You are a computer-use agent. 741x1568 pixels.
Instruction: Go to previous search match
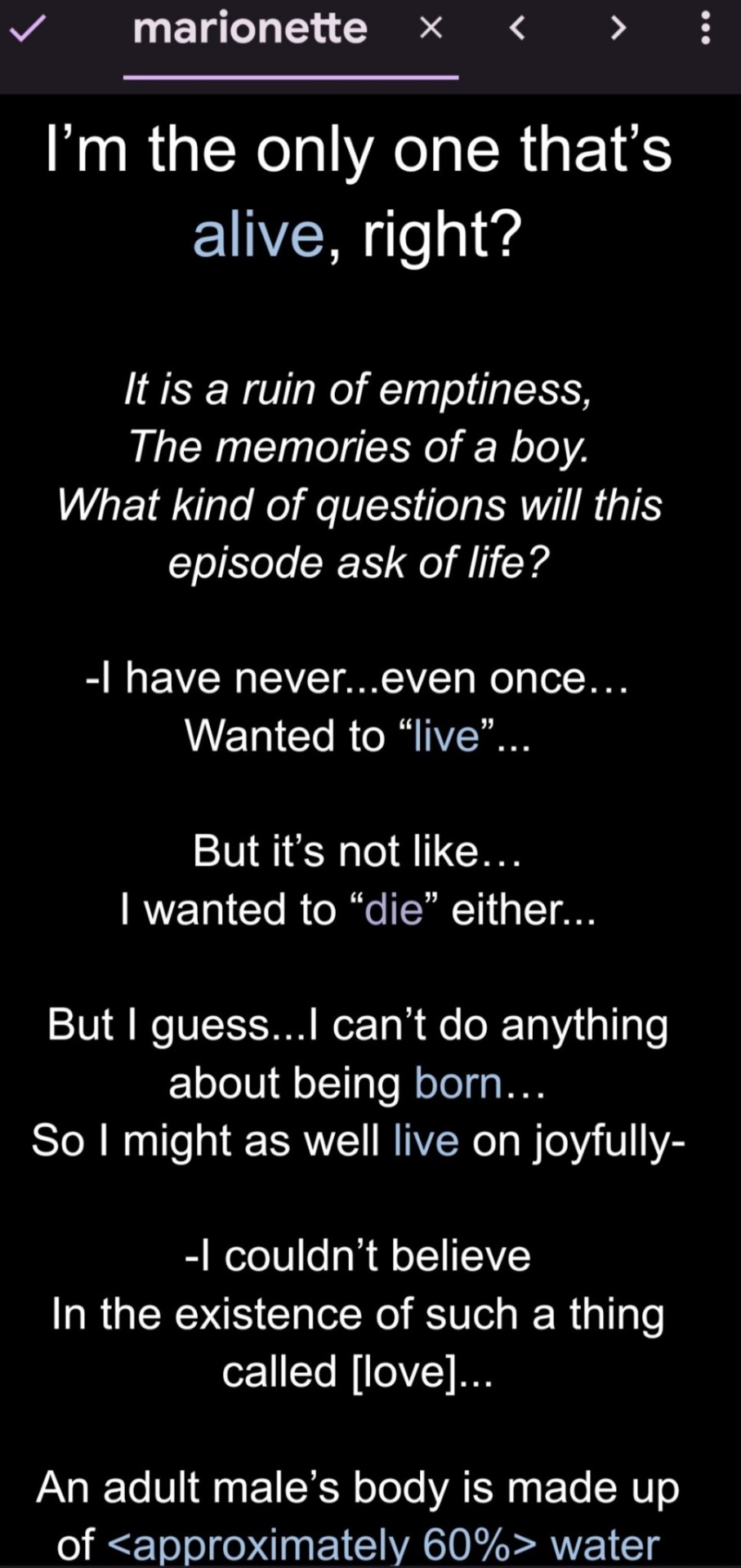tap(516, 29)
